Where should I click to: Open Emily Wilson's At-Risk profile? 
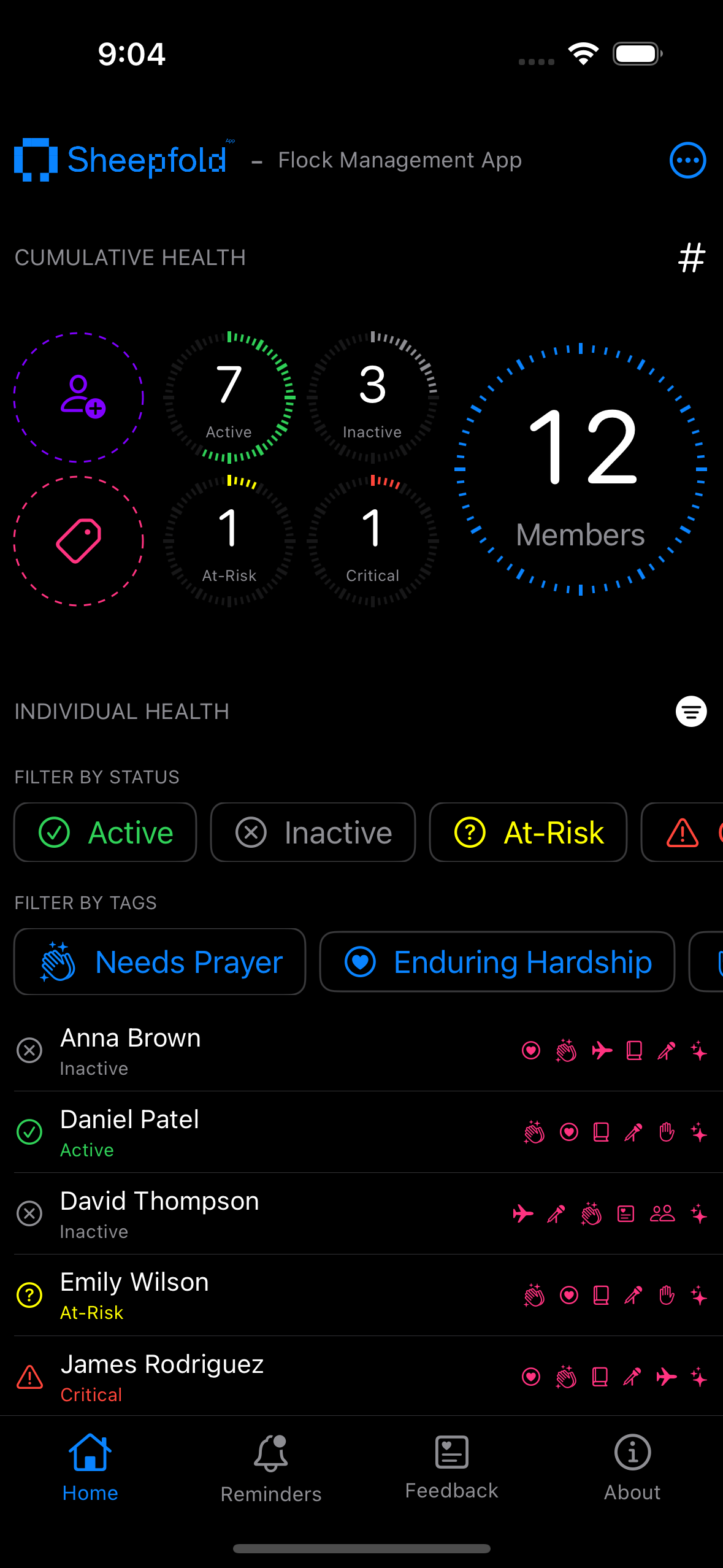click(362, 1296)
